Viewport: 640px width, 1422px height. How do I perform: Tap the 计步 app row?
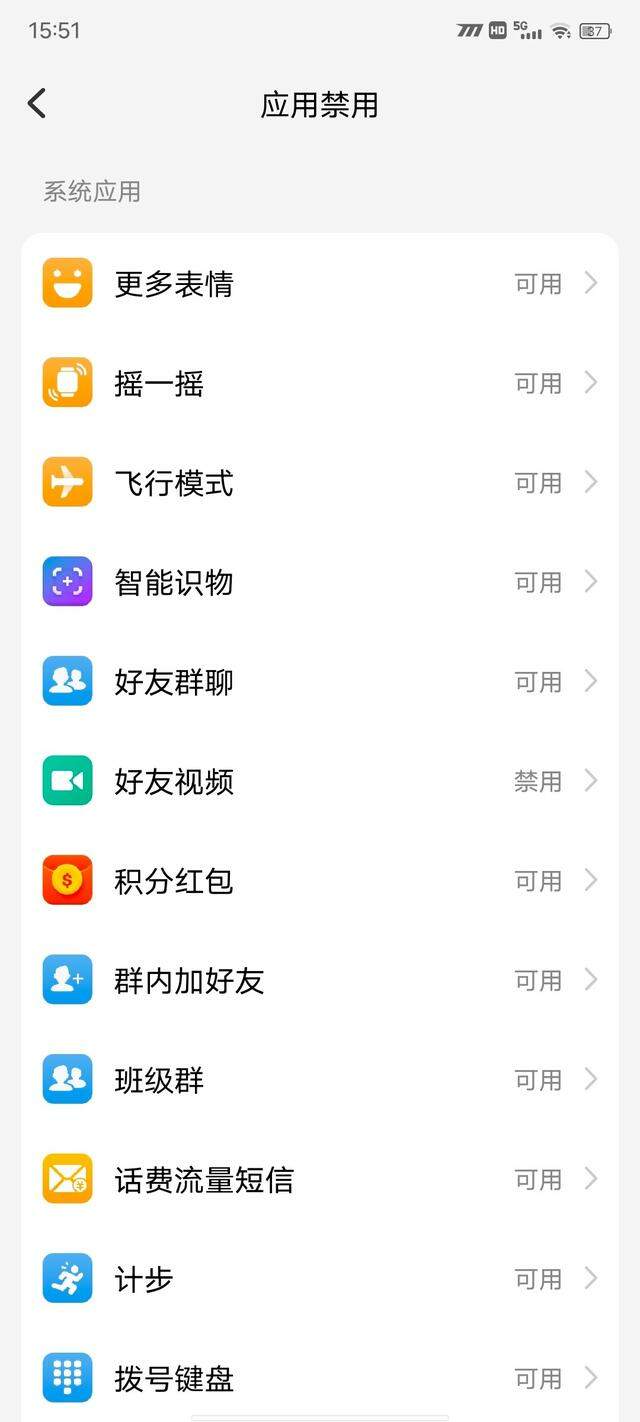click(x=320, y=1278)
